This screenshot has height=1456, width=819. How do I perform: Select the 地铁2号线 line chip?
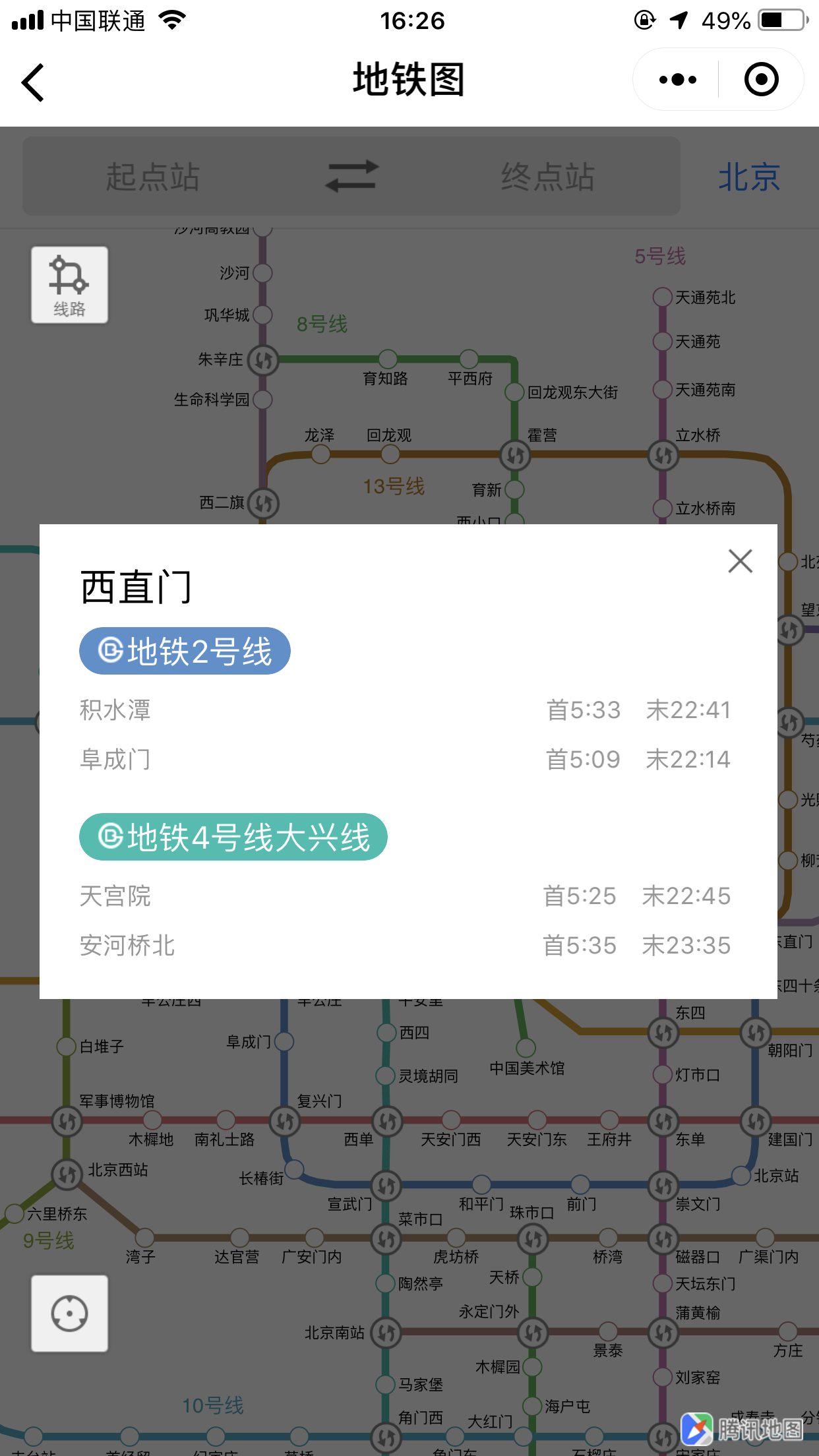(185, 651)
